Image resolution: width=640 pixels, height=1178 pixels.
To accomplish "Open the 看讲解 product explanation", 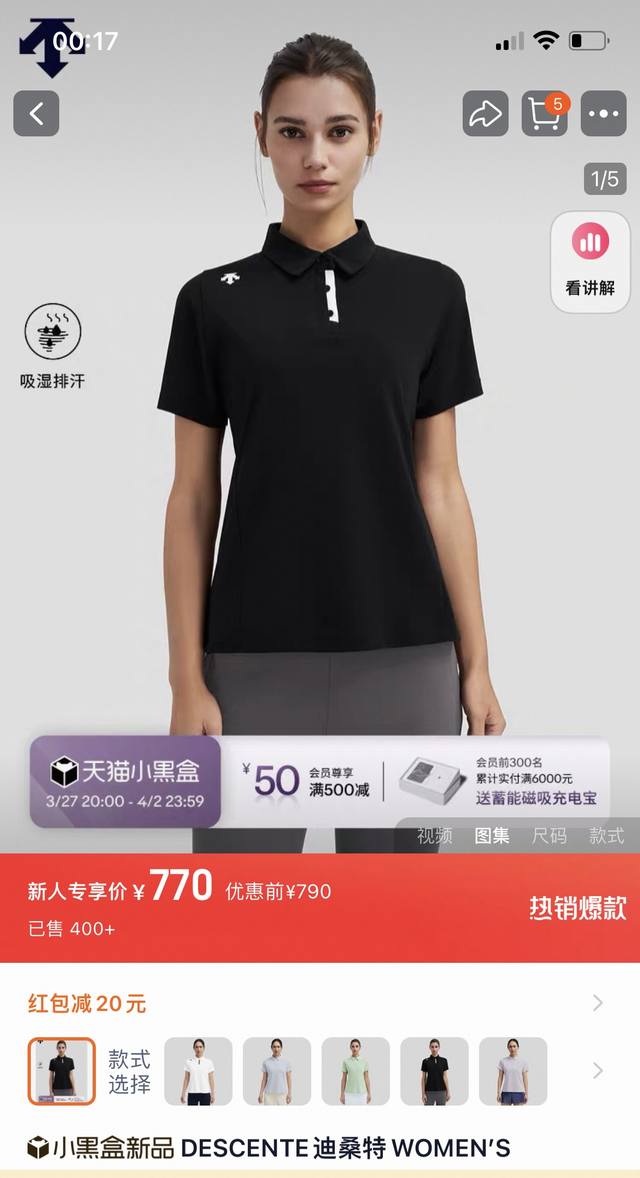I will [x=590, y=260].
